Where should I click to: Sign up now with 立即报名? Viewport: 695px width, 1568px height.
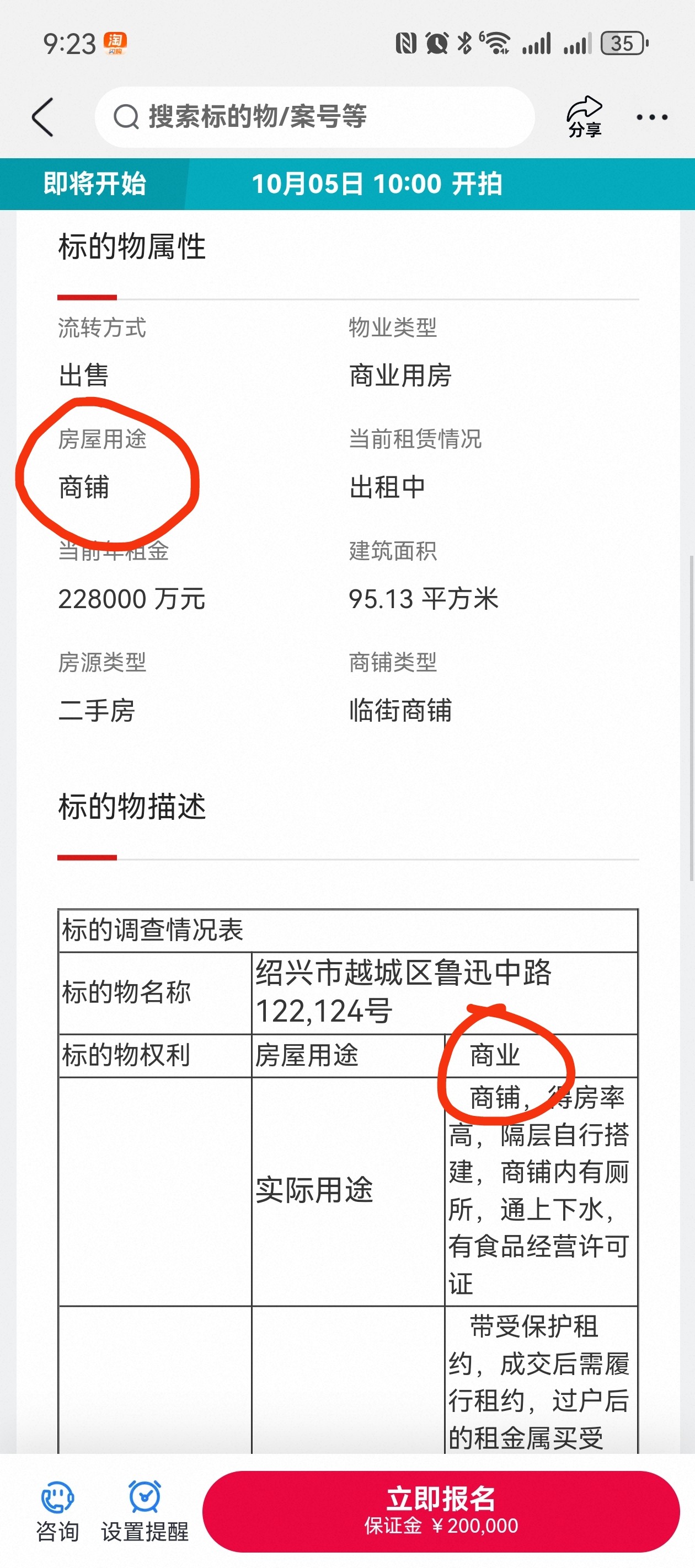[x=440, y=1511]
